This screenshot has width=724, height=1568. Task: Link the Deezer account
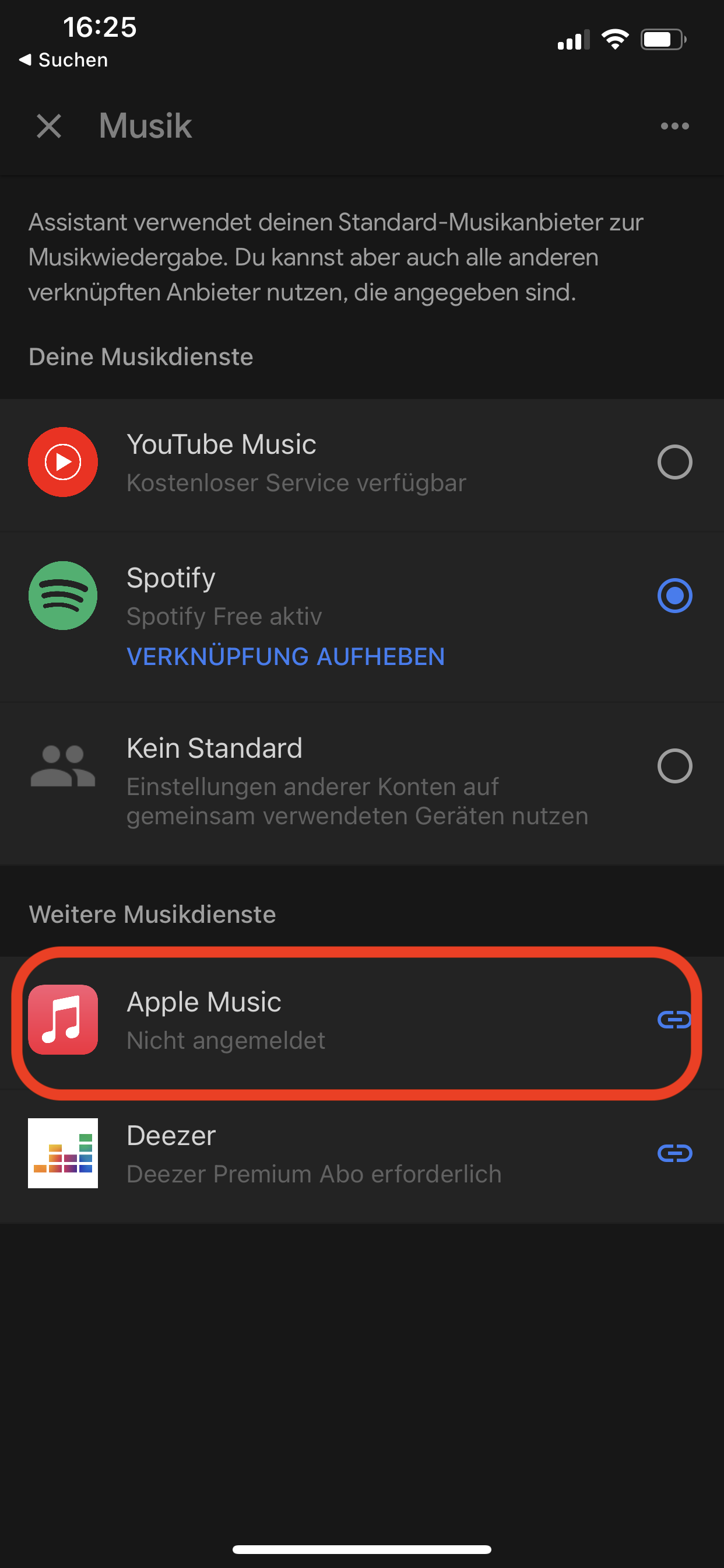click(x=674, y=1153)
